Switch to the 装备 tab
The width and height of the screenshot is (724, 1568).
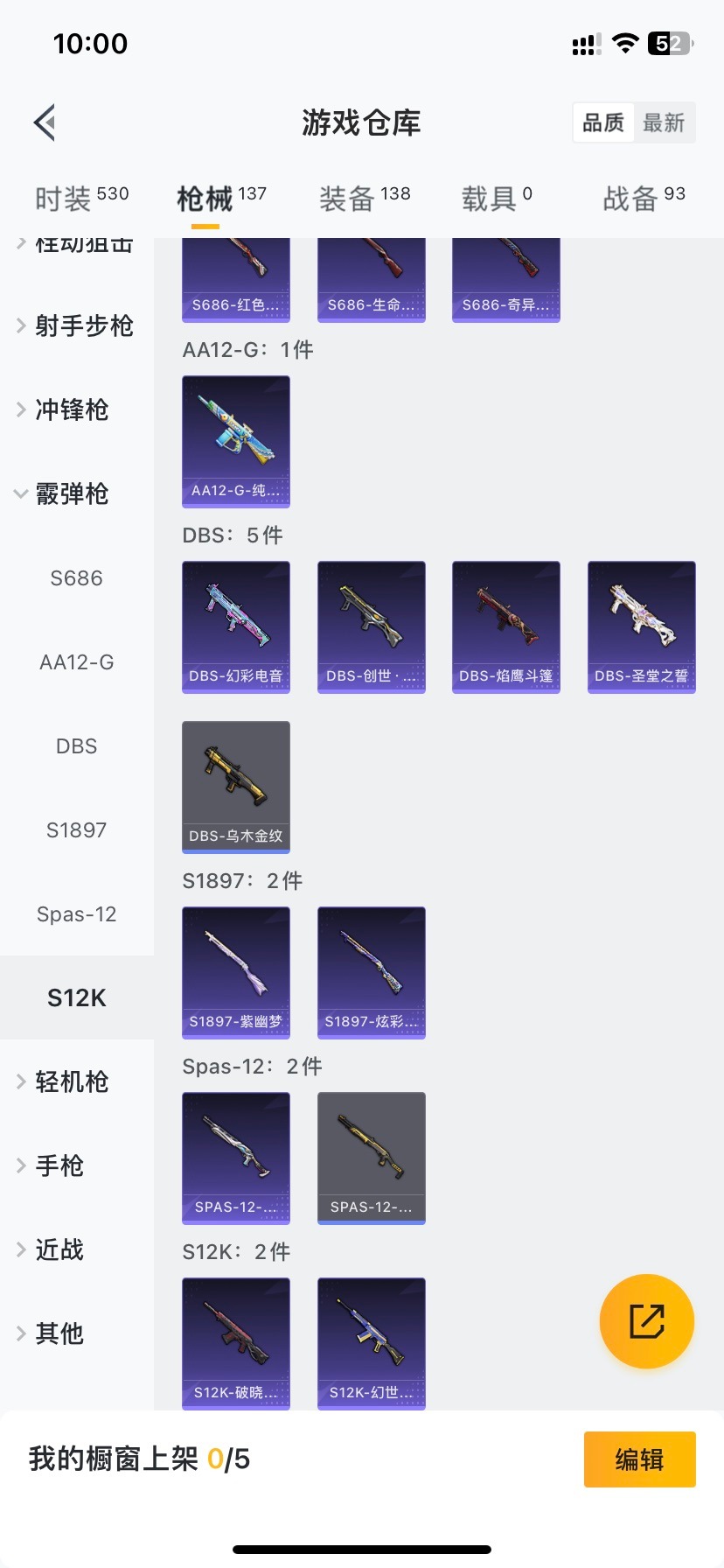[364, 199]
